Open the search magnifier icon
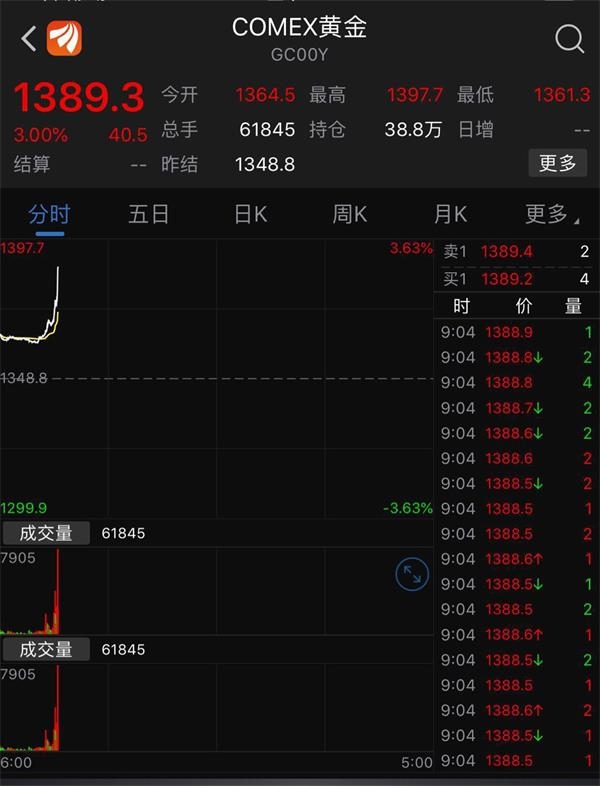 pos(569,39)
